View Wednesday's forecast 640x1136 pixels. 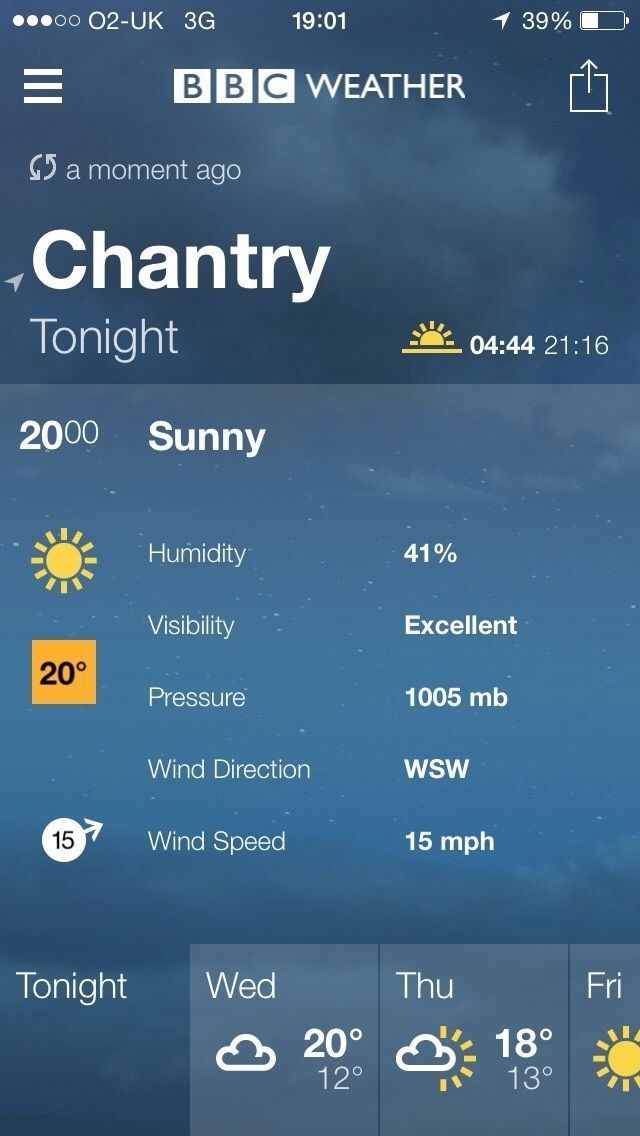(284, 1040)
